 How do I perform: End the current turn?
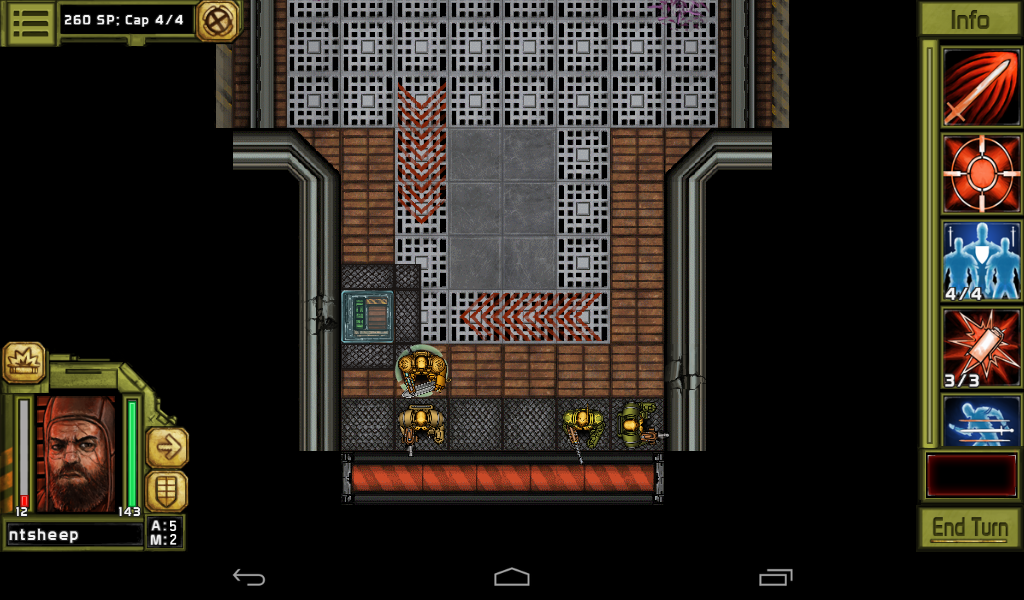pyautogui.click(x=968, y=528)
